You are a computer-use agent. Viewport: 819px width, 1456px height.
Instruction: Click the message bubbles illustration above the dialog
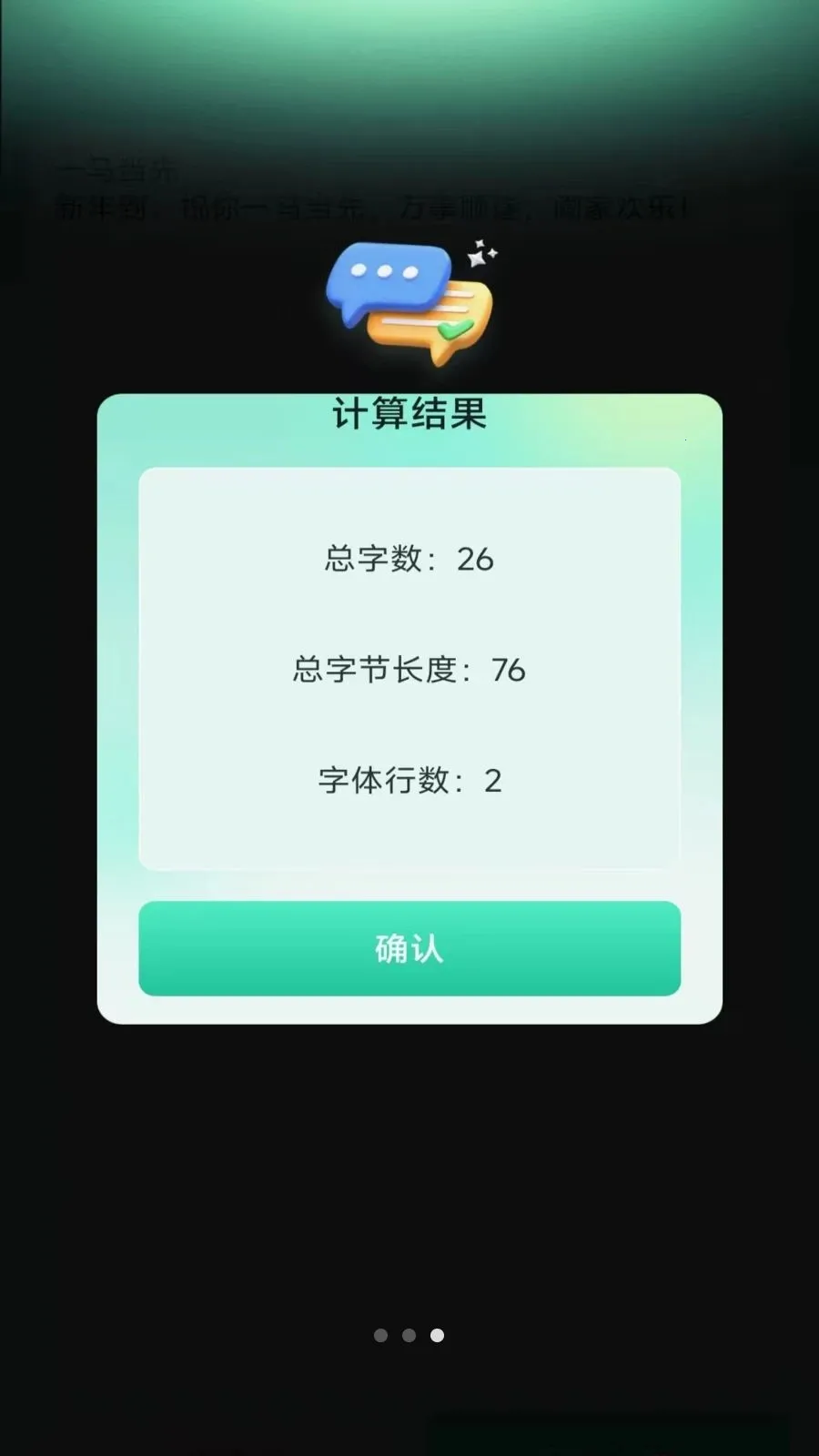[x=409, y=300]
